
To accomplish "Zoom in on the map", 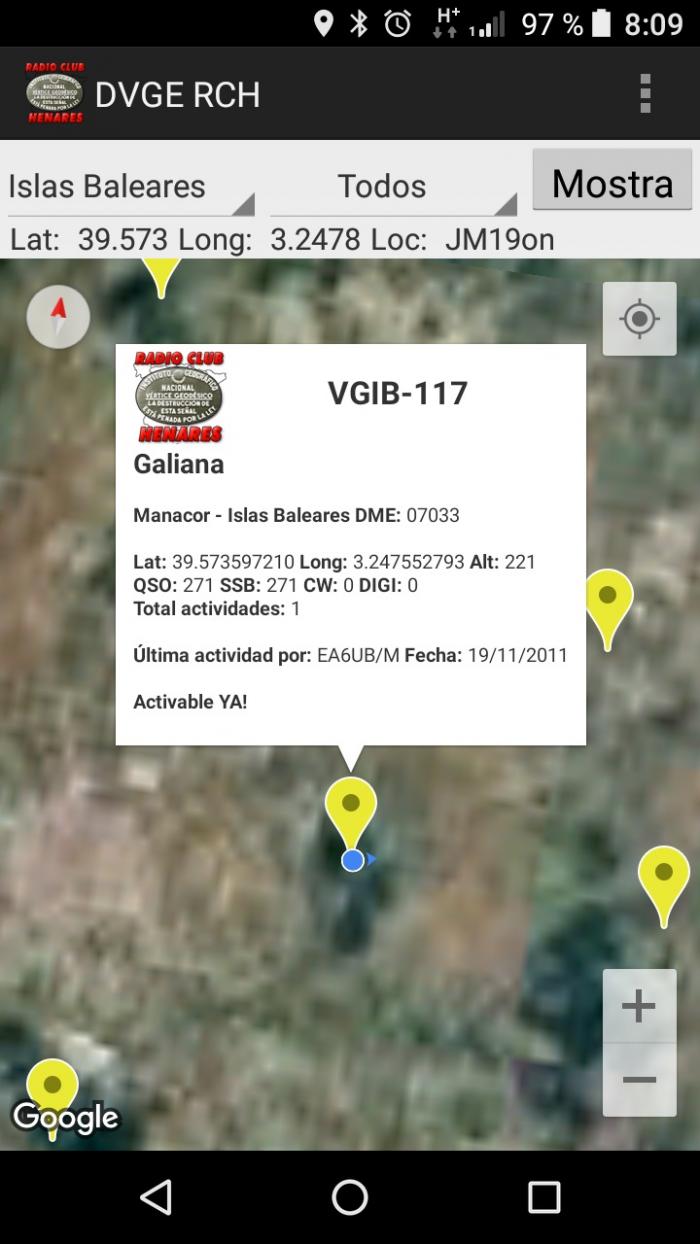I will click(639, 1006).
